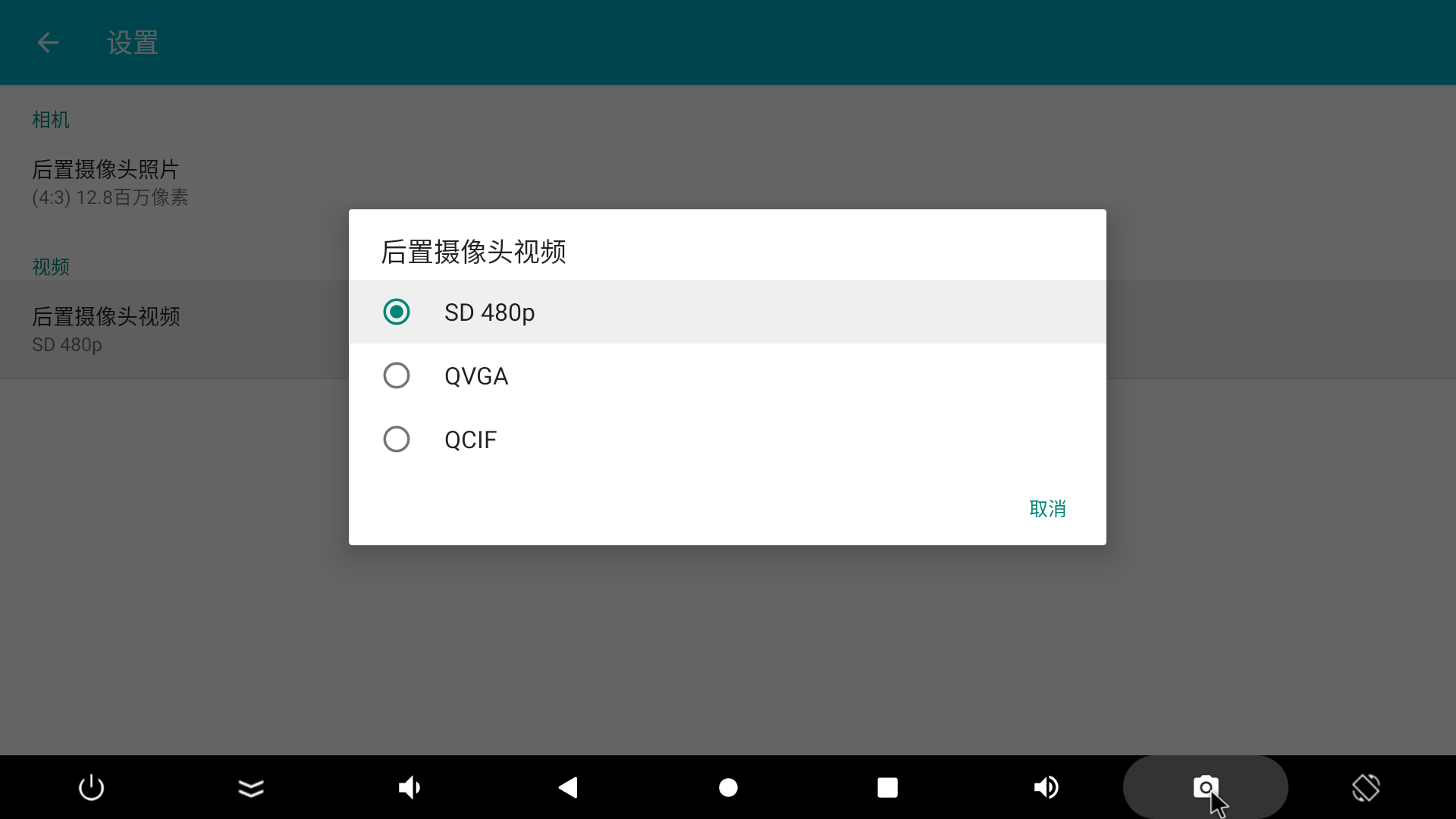The width and height of the screenshot is (1456, 819).
Task: Hide the navigation bar with the chevron icon
Action: point(251,787)
